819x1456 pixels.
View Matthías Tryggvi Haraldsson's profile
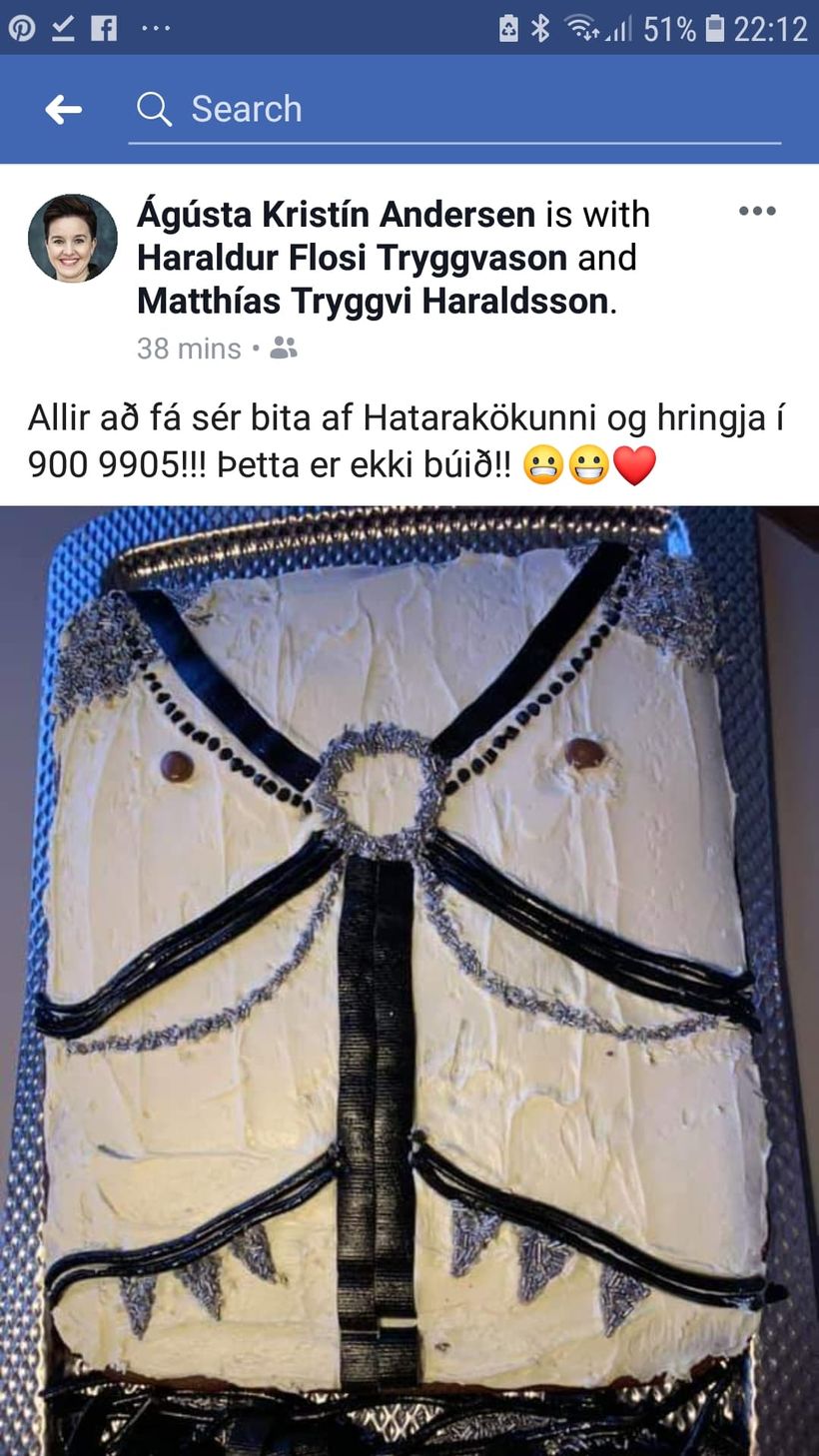373,301
